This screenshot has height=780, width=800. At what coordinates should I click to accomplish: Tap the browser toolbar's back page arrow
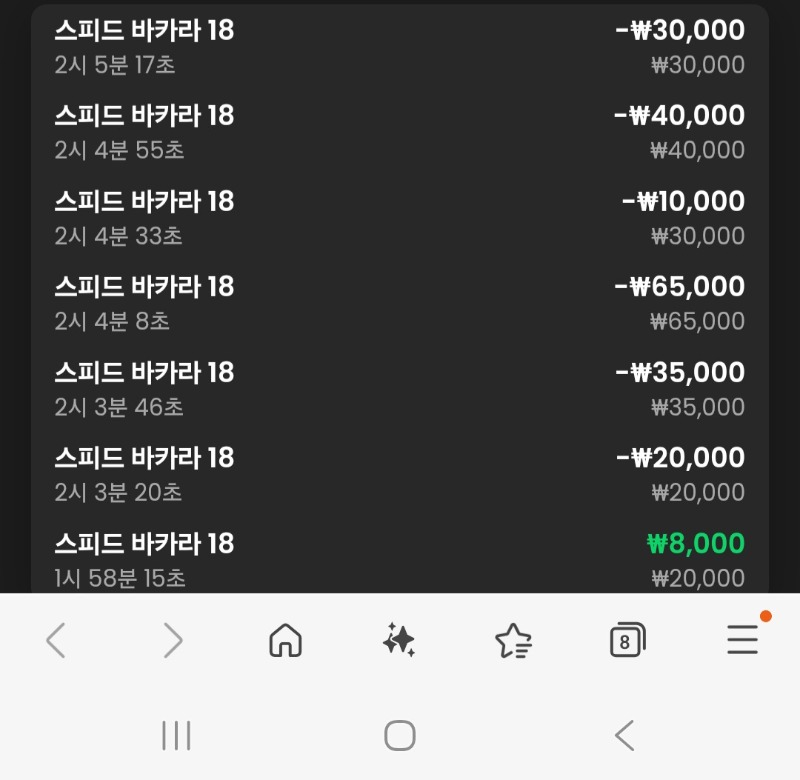pyautogui.click(x=56, y=640)
